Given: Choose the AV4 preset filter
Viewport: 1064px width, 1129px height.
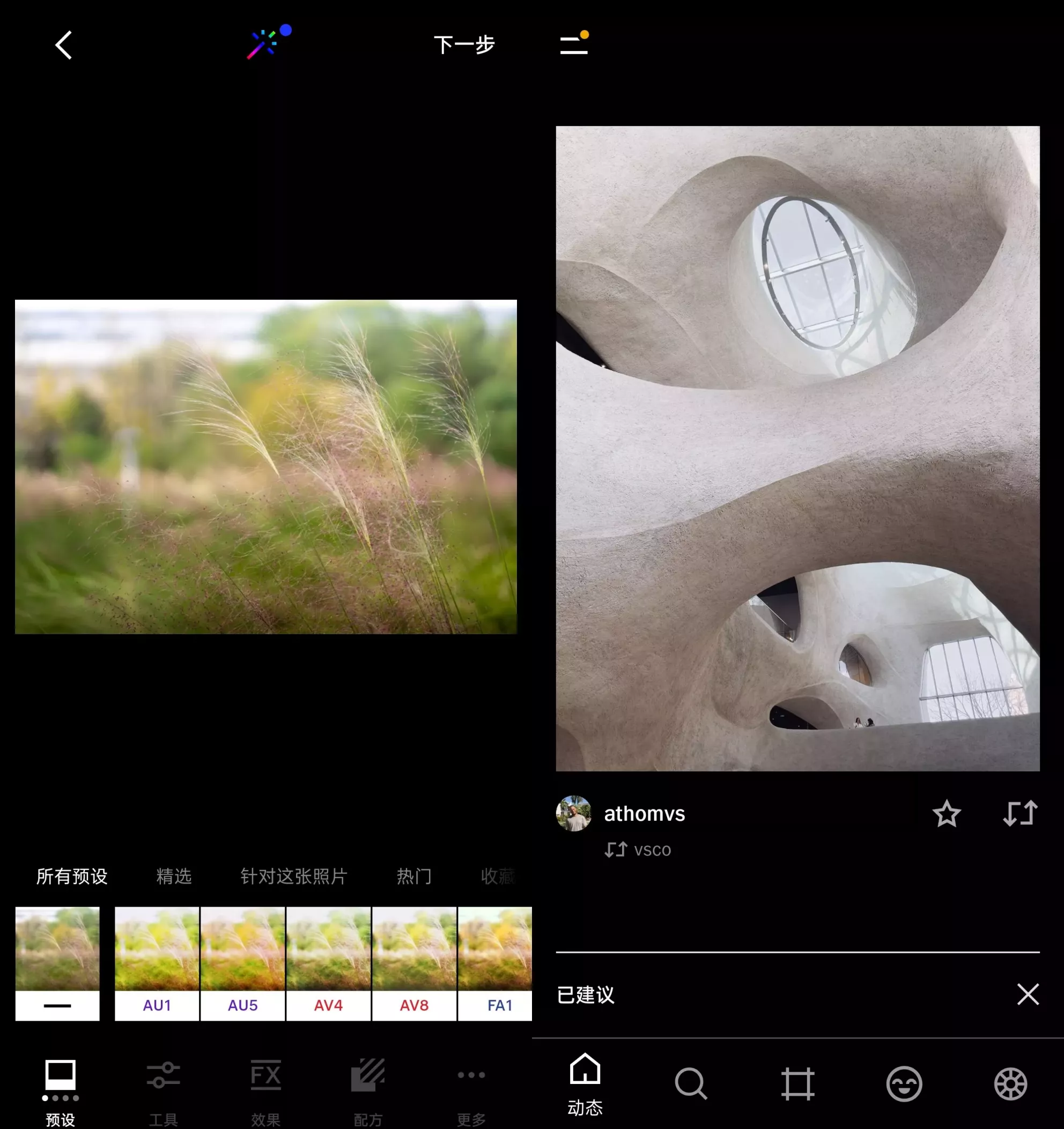Looking at the screenshot, I should [x=328, y=963].
